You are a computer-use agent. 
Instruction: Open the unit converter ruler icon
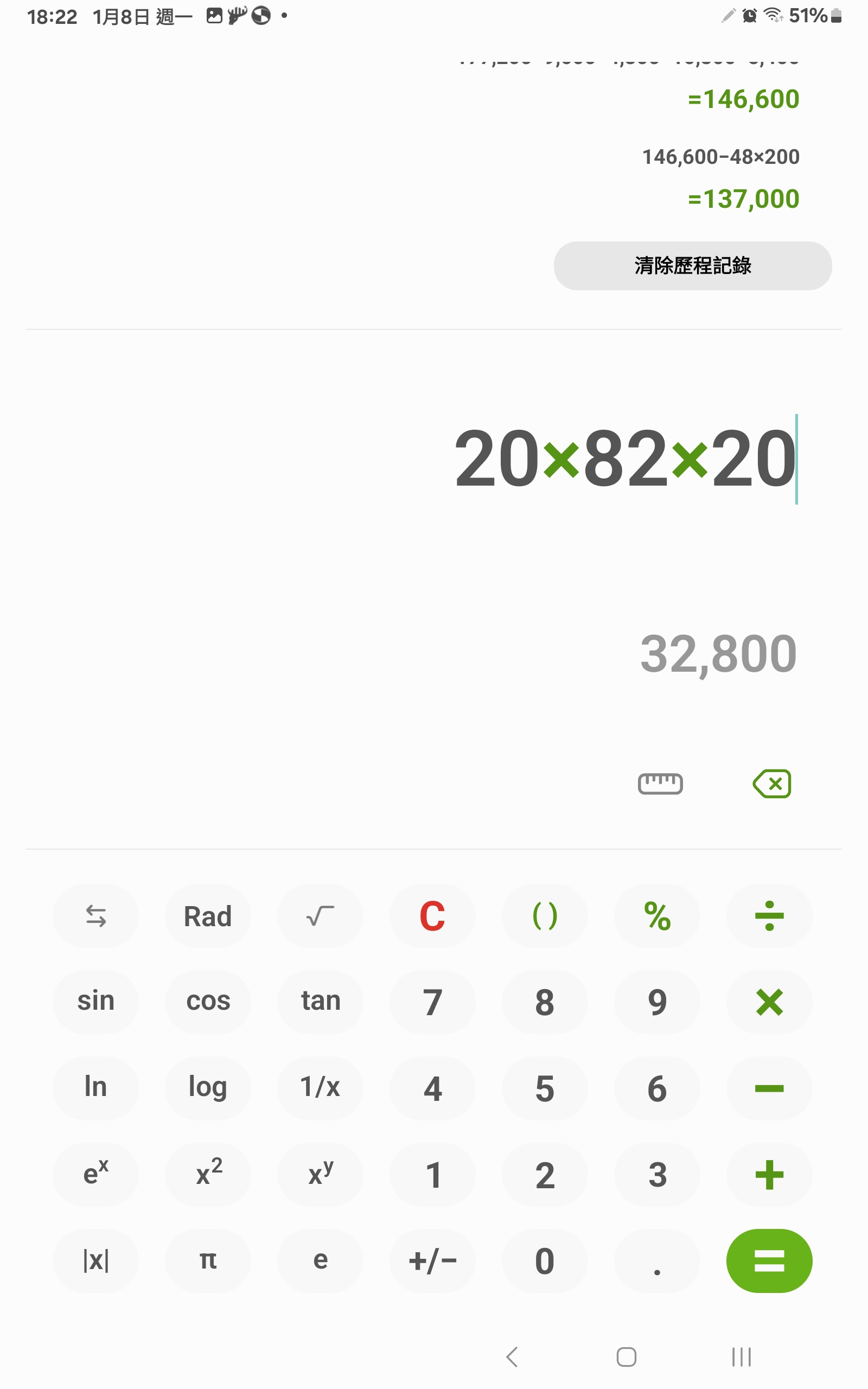[x=660, y=784]
